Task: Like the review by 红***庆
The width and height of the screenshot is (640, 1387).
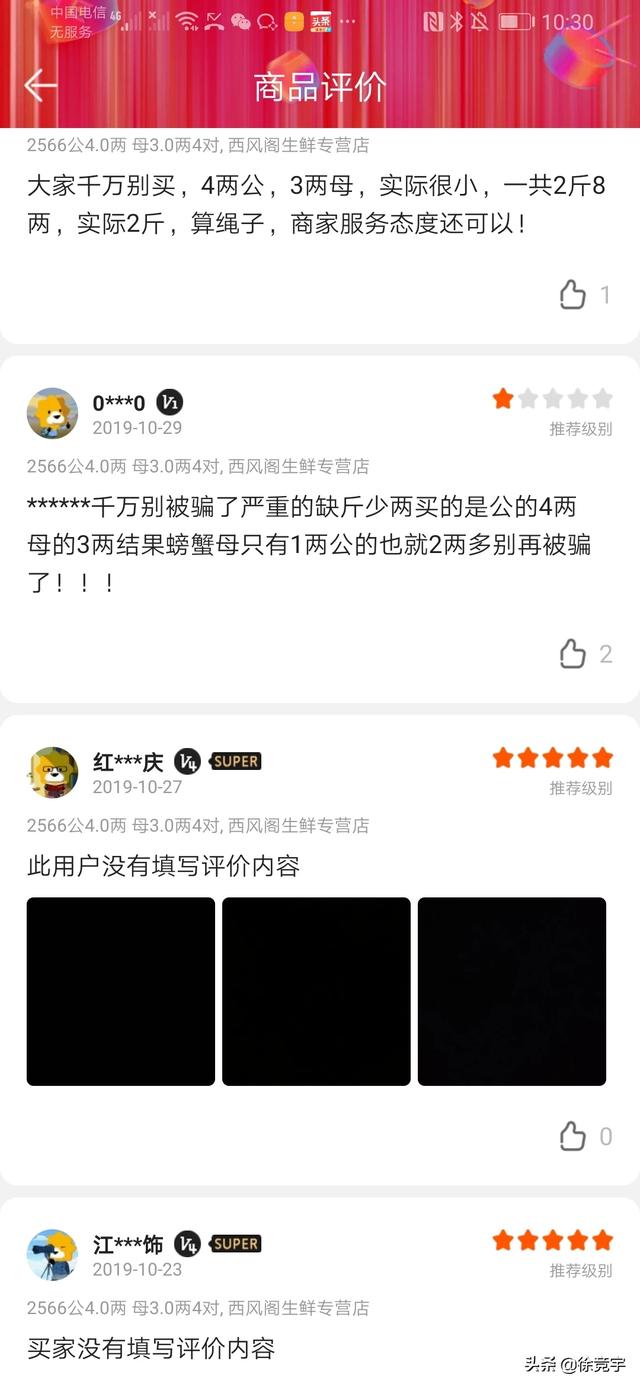Action: tap(573, 1136)
